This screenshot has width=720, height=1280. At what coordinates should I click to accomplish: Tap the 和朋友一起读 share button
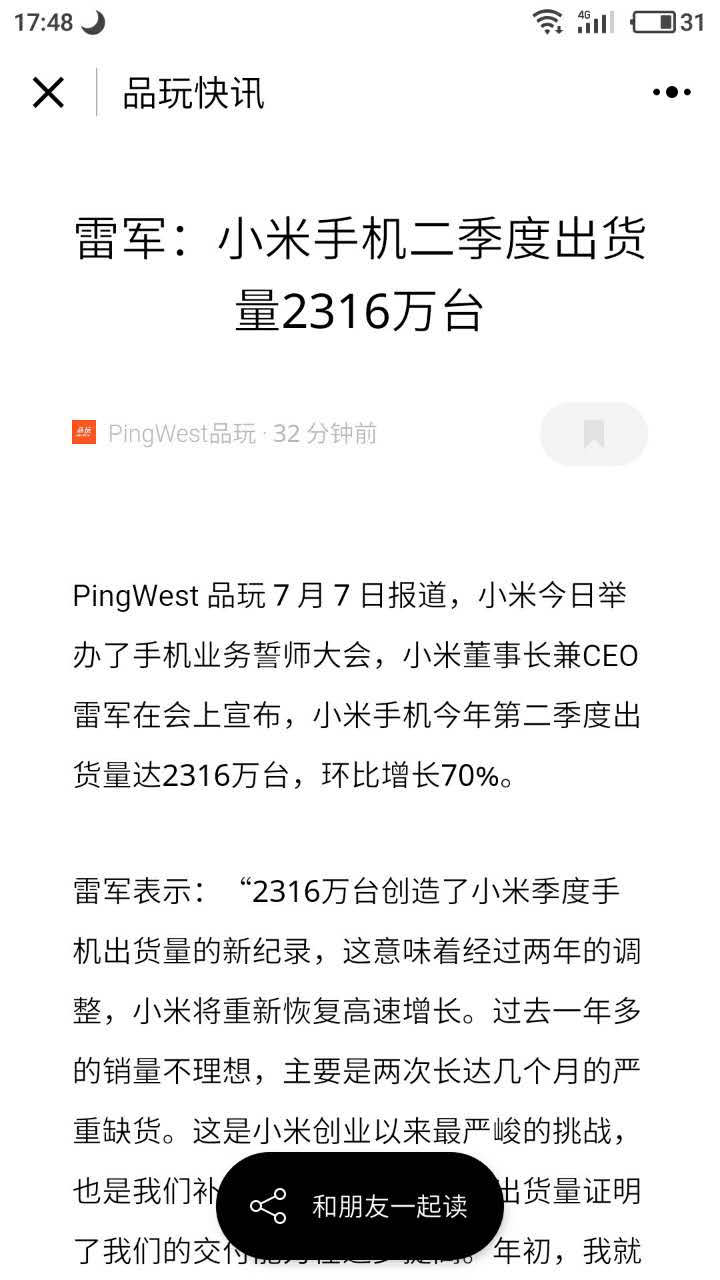pyautogui.click(x=360, y=1205)
